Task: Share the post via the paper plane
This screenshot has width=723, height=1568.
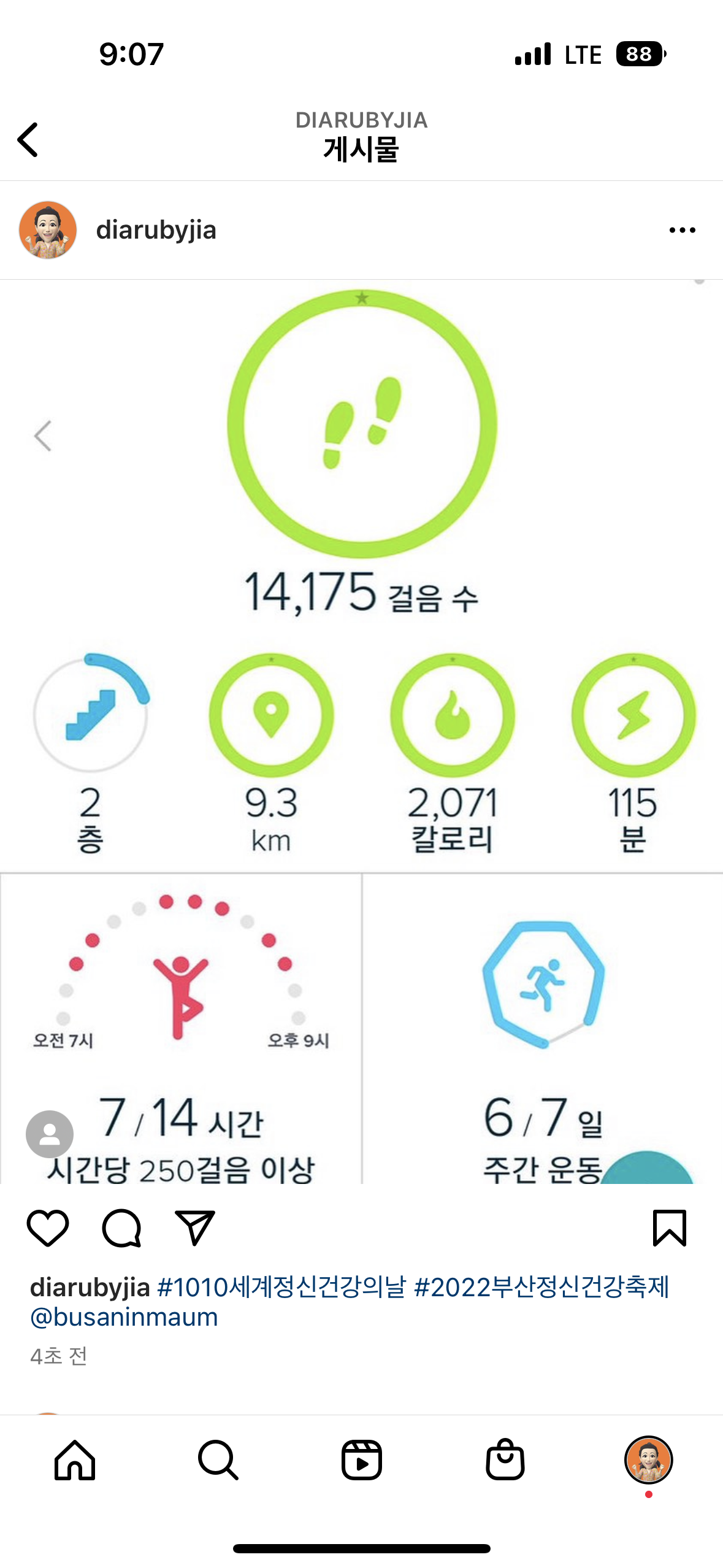Action: (195, 1228)
